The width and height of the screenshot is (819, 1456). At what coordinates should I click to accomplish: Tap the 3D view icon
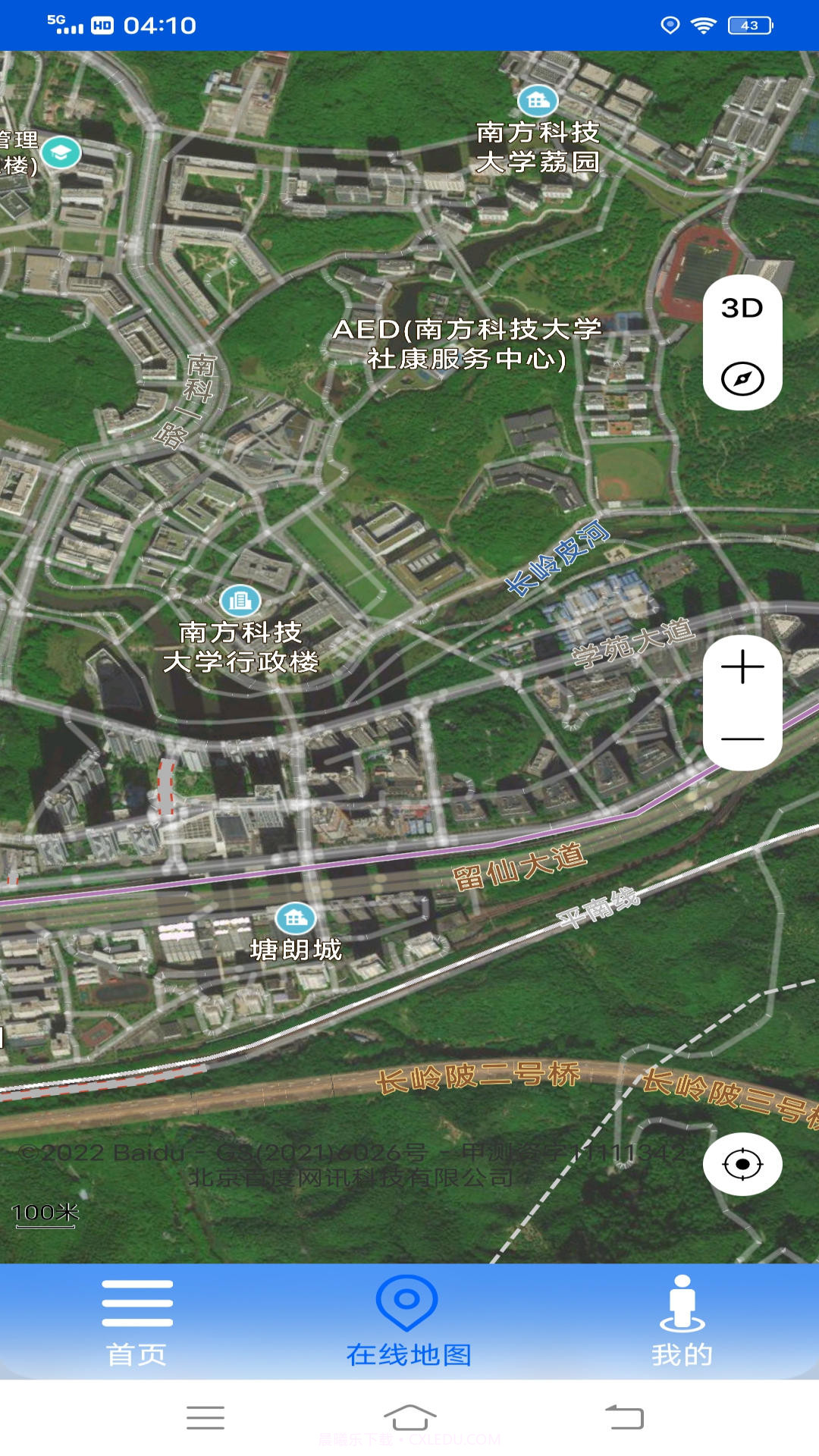(742, 309)
